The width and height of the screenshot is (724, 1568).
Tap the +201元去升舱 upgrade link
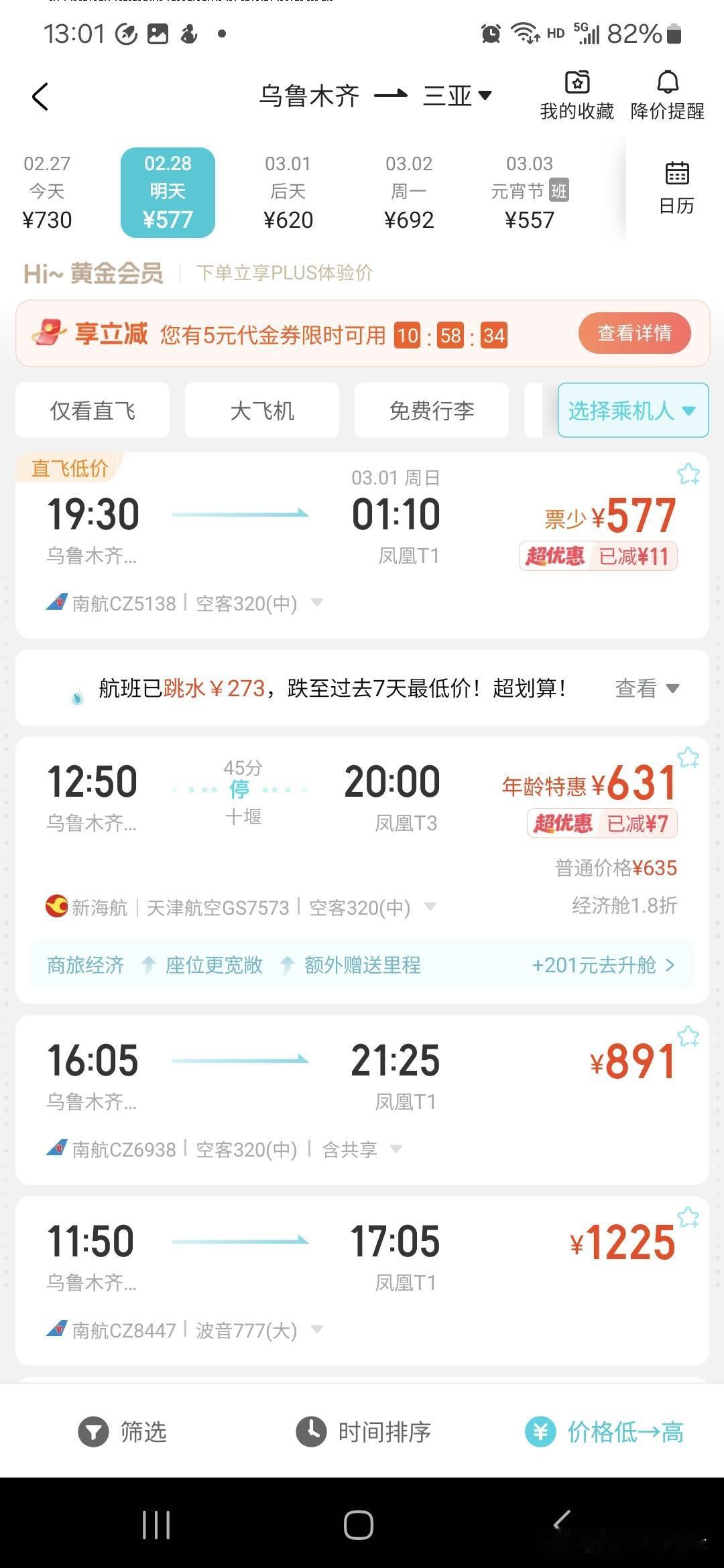(x=602, y=965)
